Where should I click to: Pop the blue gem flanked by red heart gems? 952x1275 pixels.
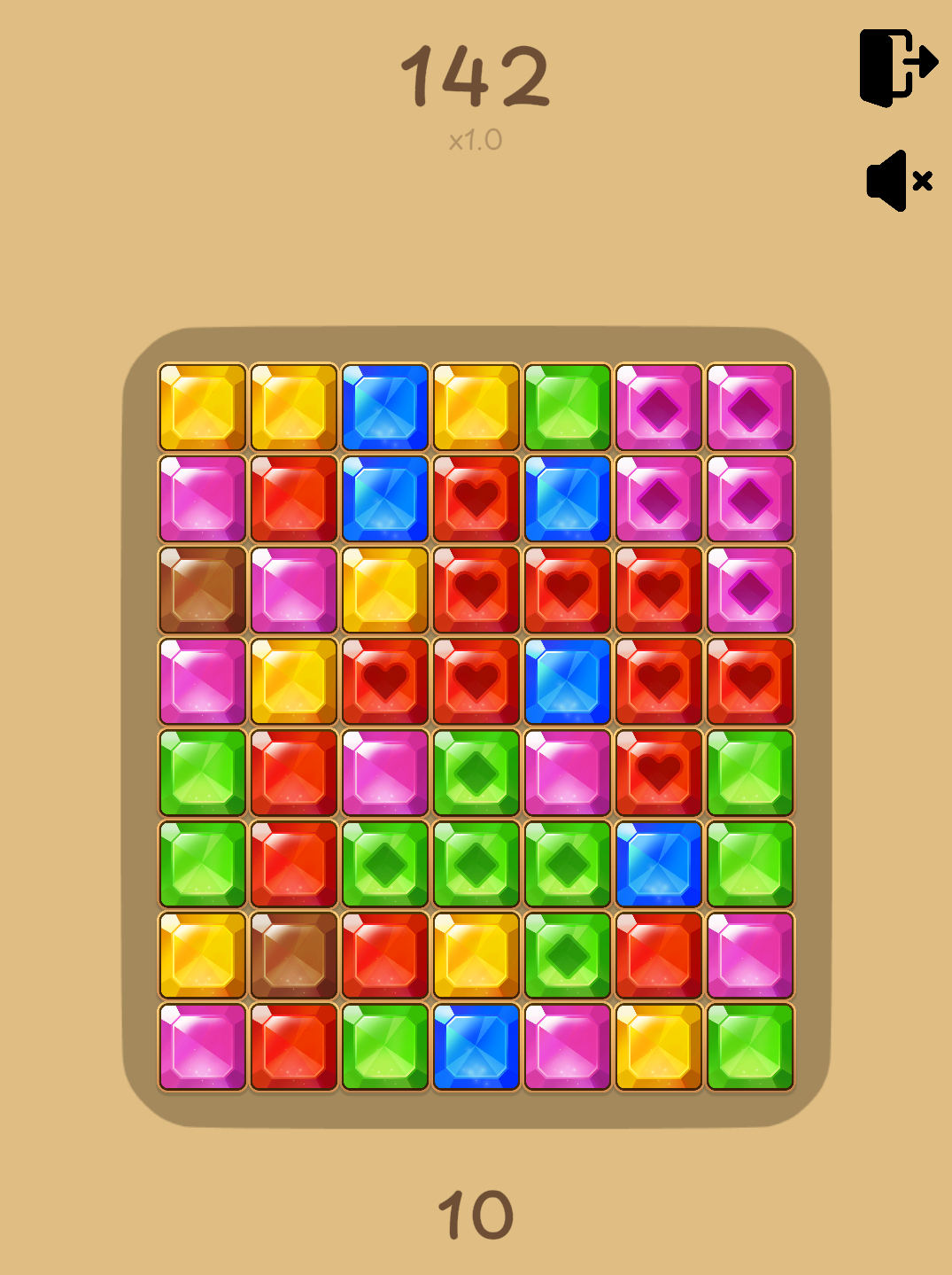tap(568, 681)
